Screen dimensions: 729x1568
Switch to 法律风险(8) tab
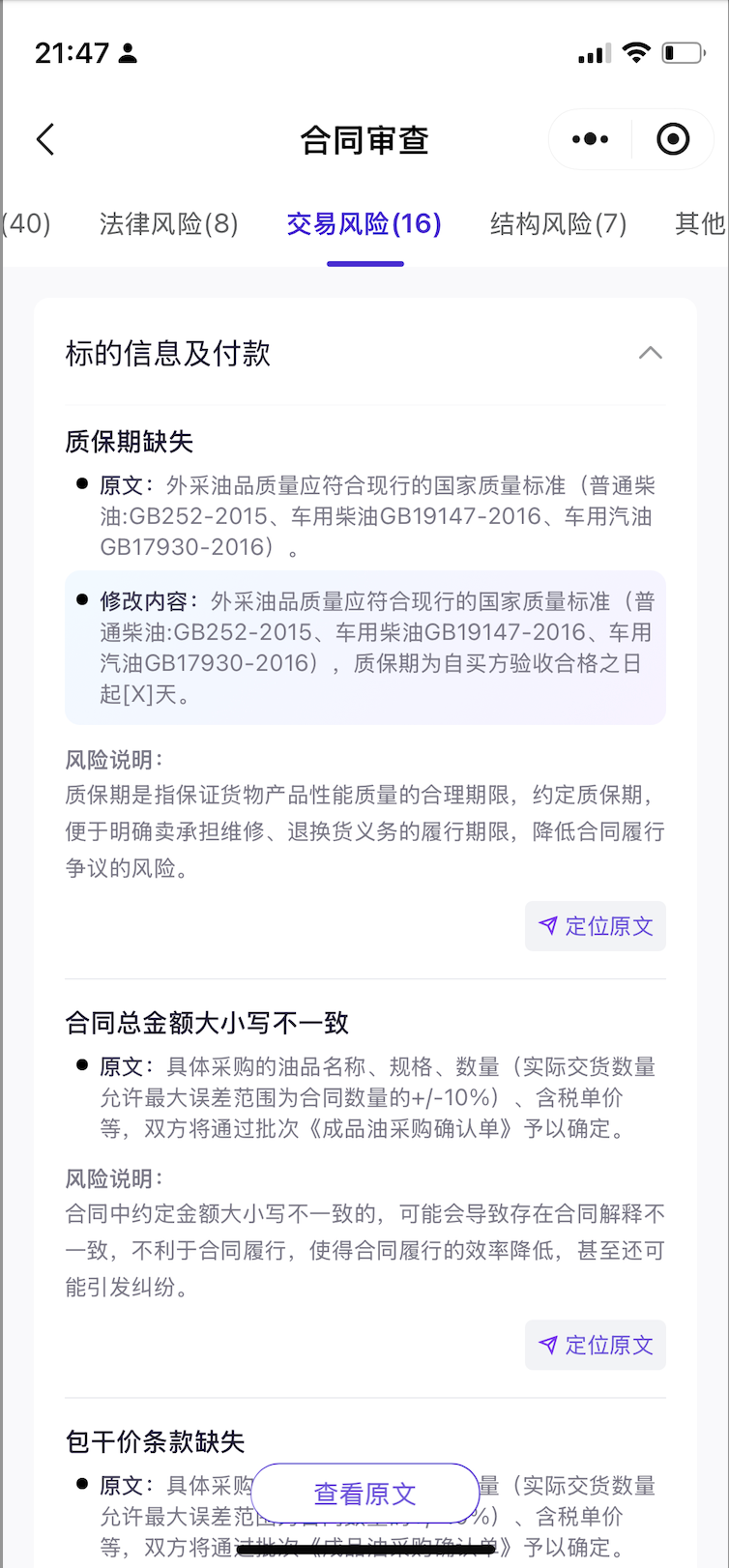[168, 224]
